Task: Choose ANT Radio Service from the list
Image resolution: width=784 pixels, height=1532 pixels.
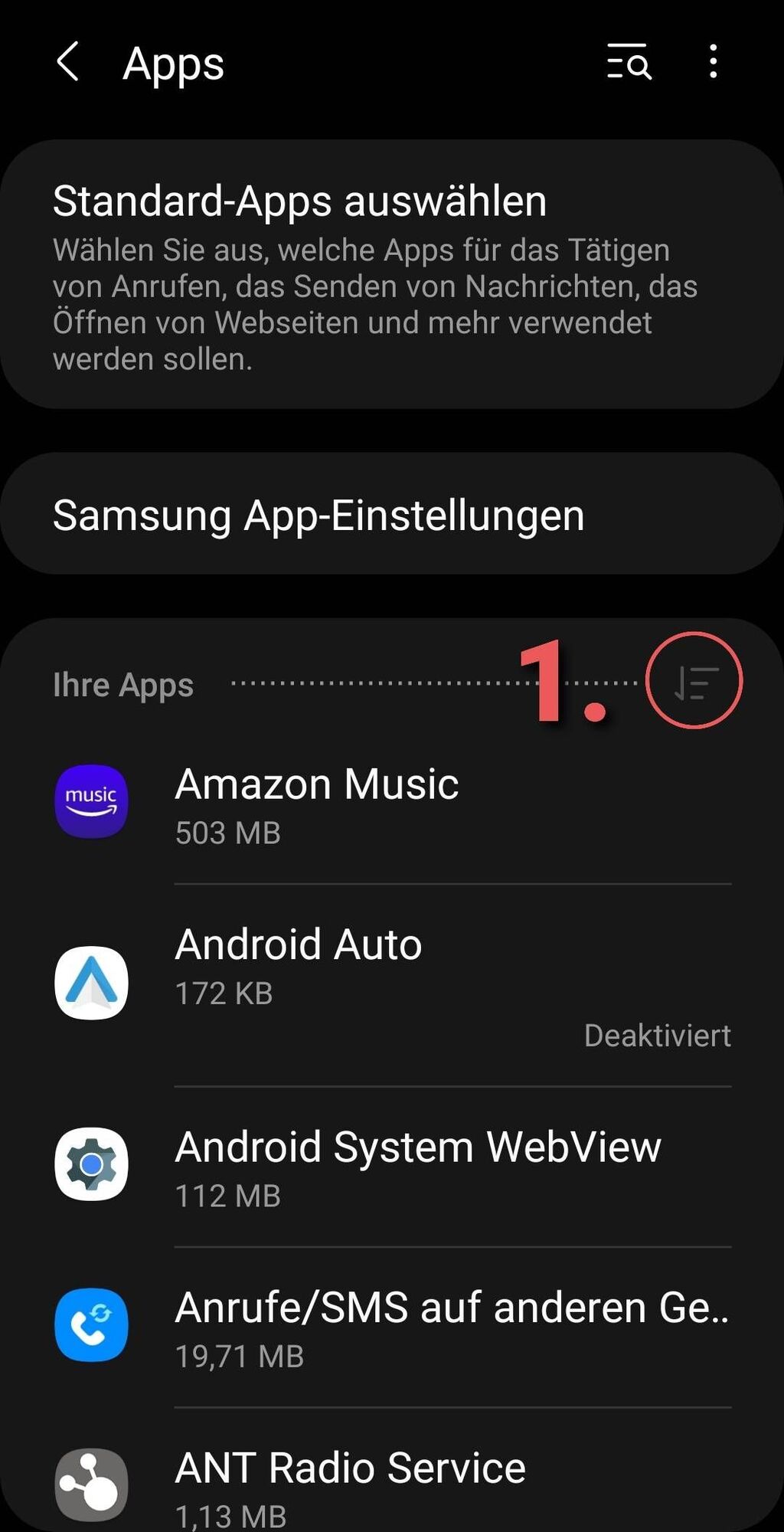Action: pyautogui.click(x=390, y=1482)
